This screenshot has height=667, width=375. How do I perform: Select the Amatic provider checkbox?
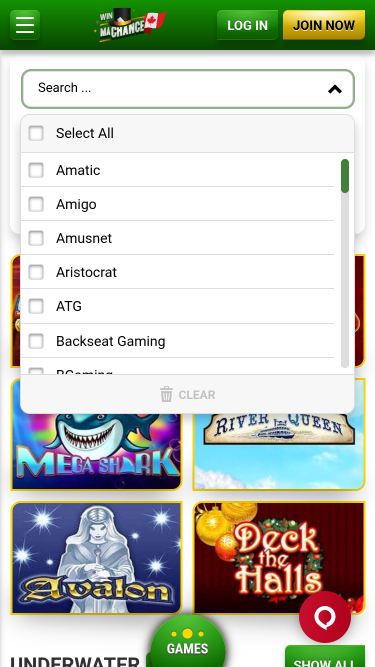[x=36, y=170]
